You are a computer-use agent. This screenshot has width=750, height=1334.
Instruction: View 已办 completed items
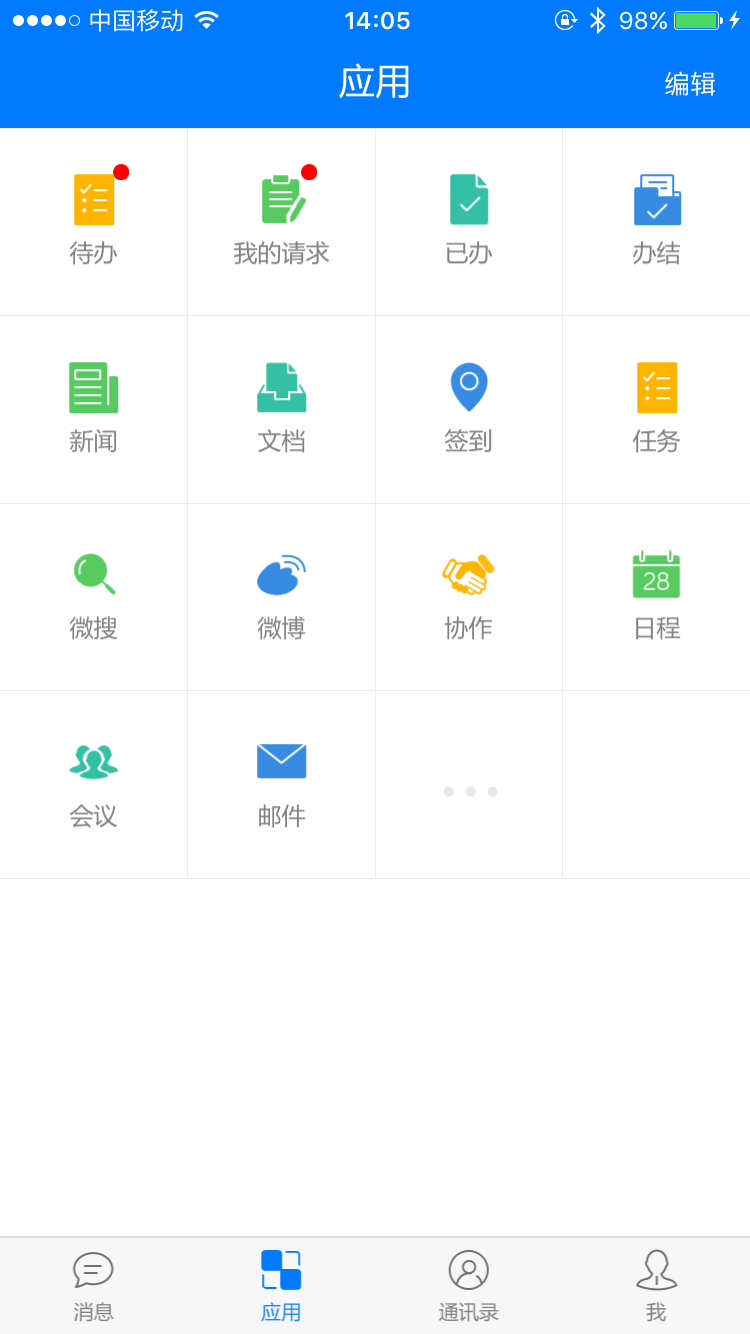[x=468, y=221]
